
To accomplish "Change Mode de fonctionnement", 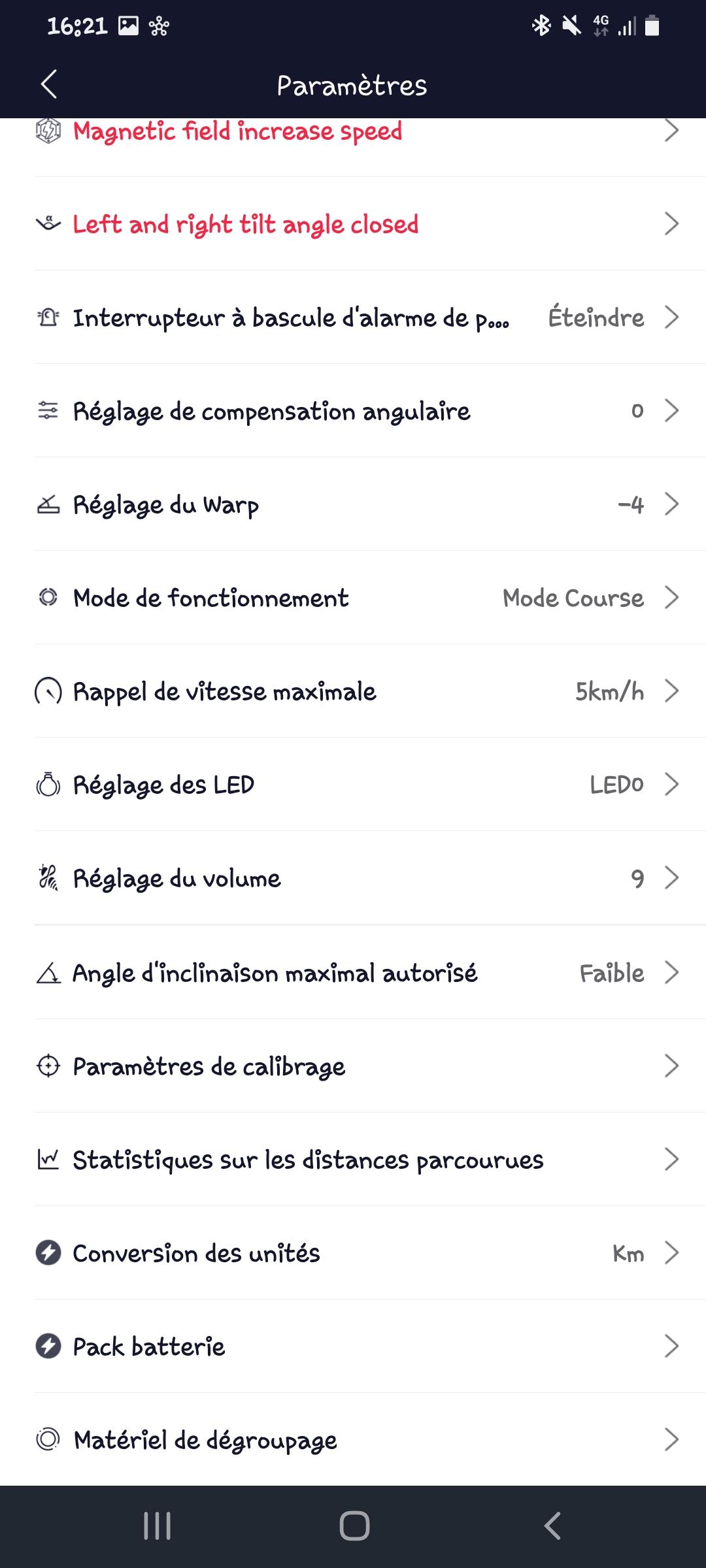I will 353,598.
